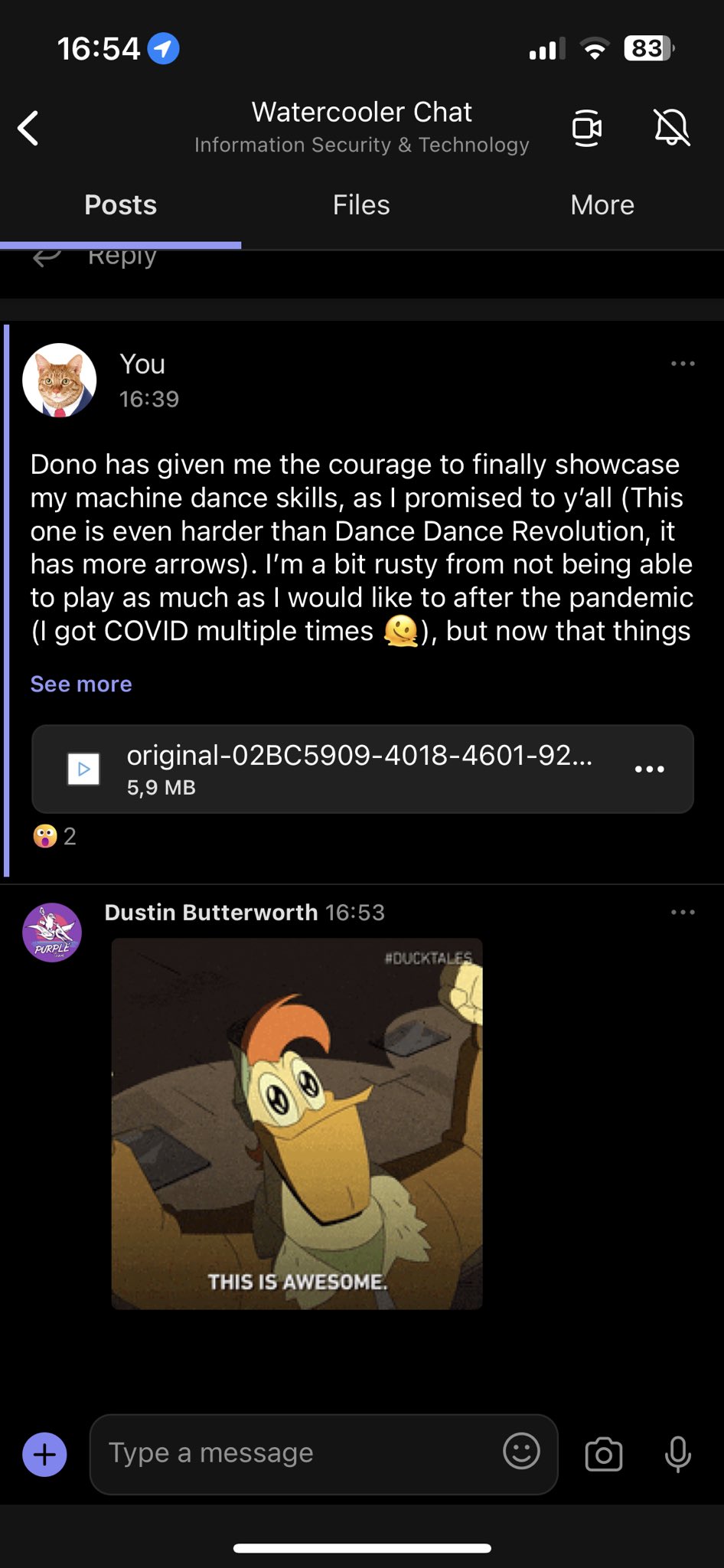Switch to the Files tab
The width and height of the screenshot is (724, 1568).
point(361,205)
